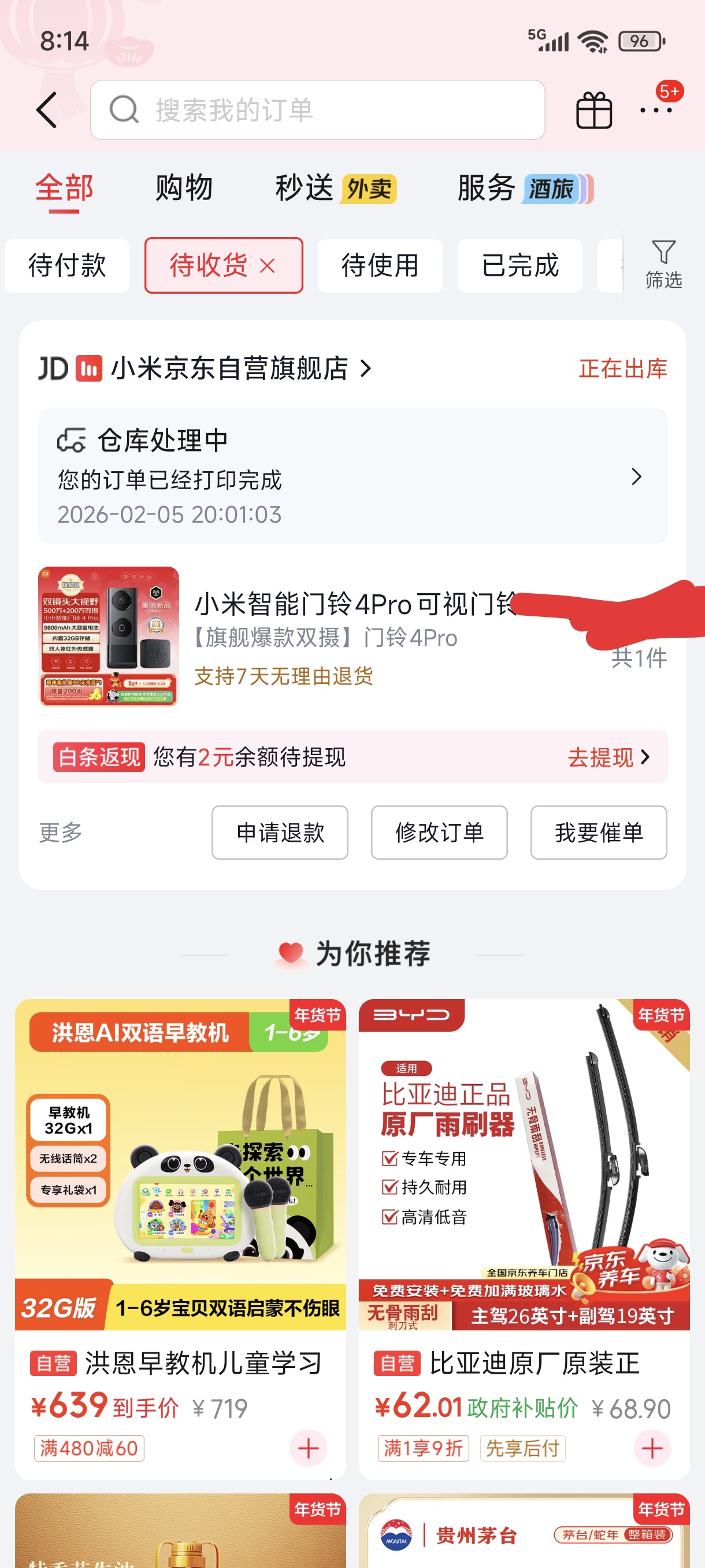Switch to the 秒送 tab
Screen dimensions: 705x1568
(x=305, y=187)
